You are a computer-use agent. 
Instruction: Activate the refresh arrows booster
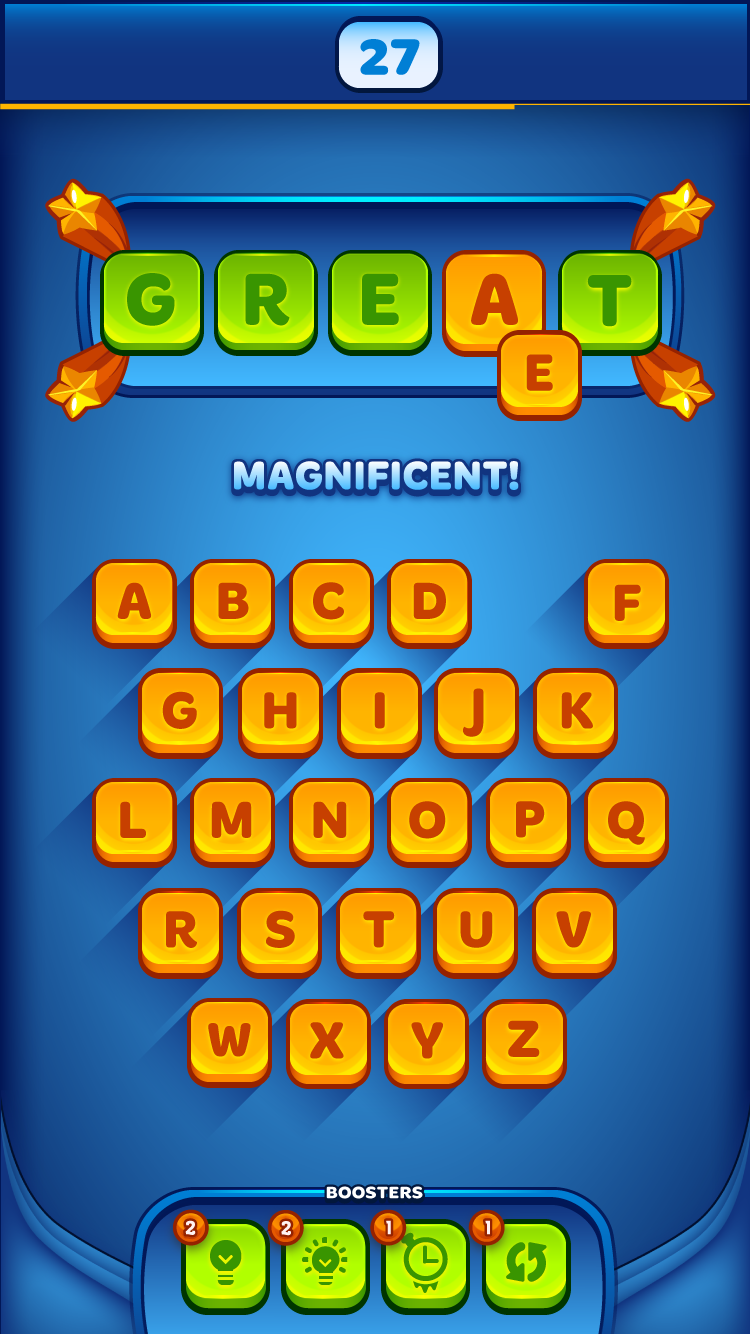pos(526,1263)
